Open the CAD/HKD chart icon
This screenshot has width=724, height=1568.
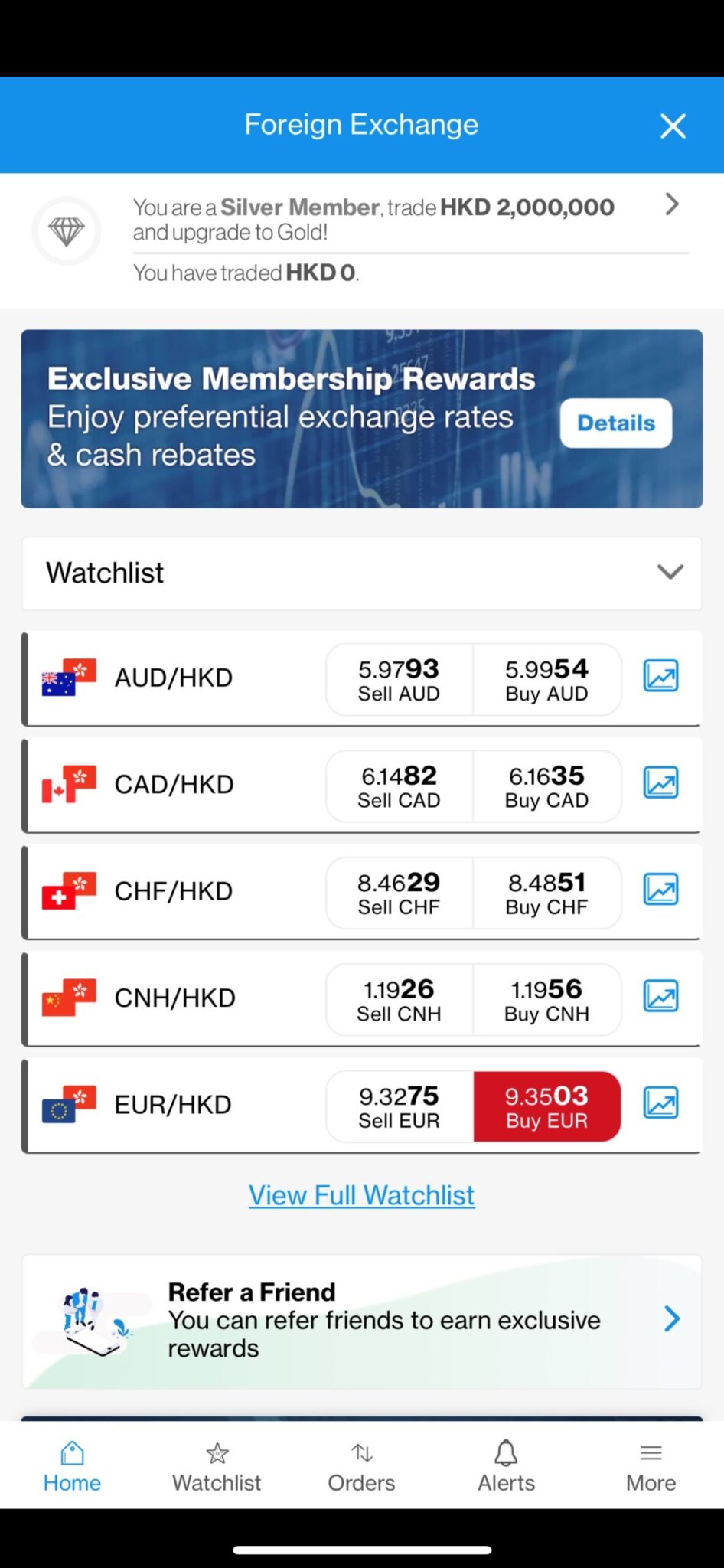click(660, 782)
